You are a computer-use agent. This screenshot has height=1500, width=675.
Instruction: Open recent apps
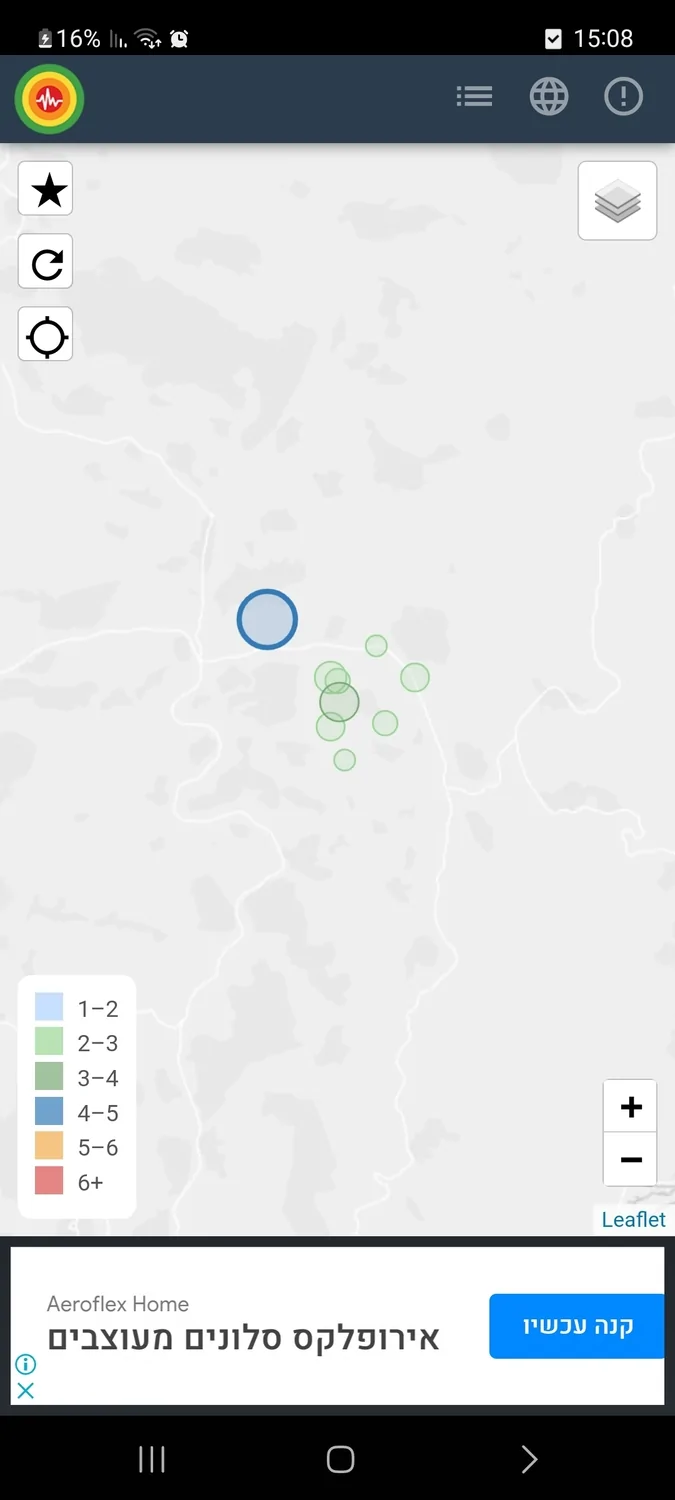[x=151, y=1460]
